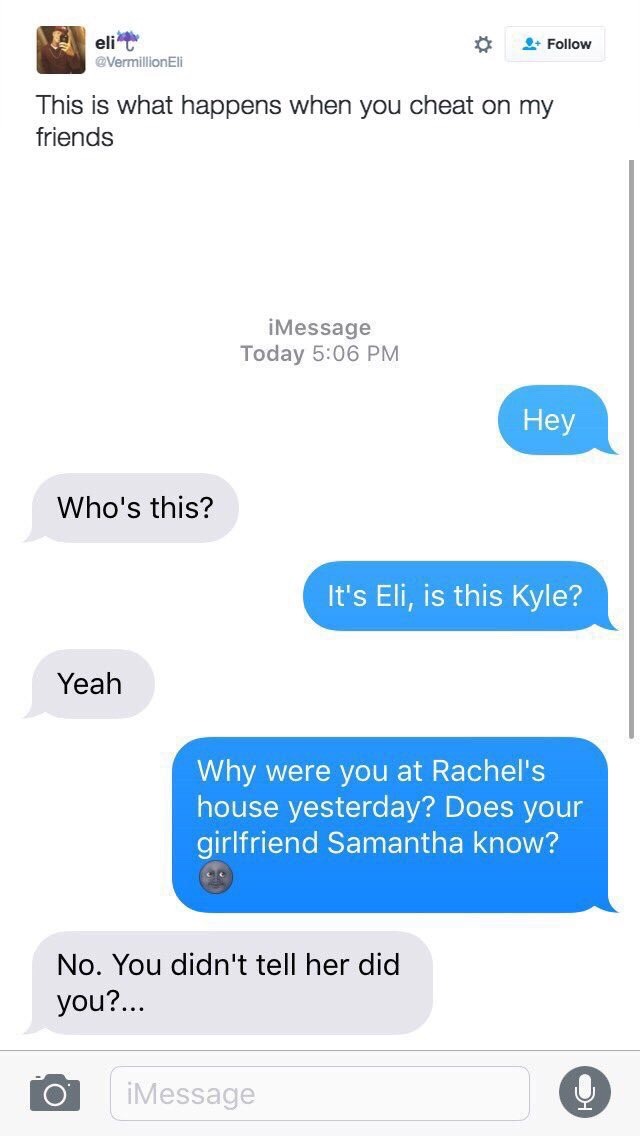
Task: Follow the eli account
Action: [x=555, y=44]
